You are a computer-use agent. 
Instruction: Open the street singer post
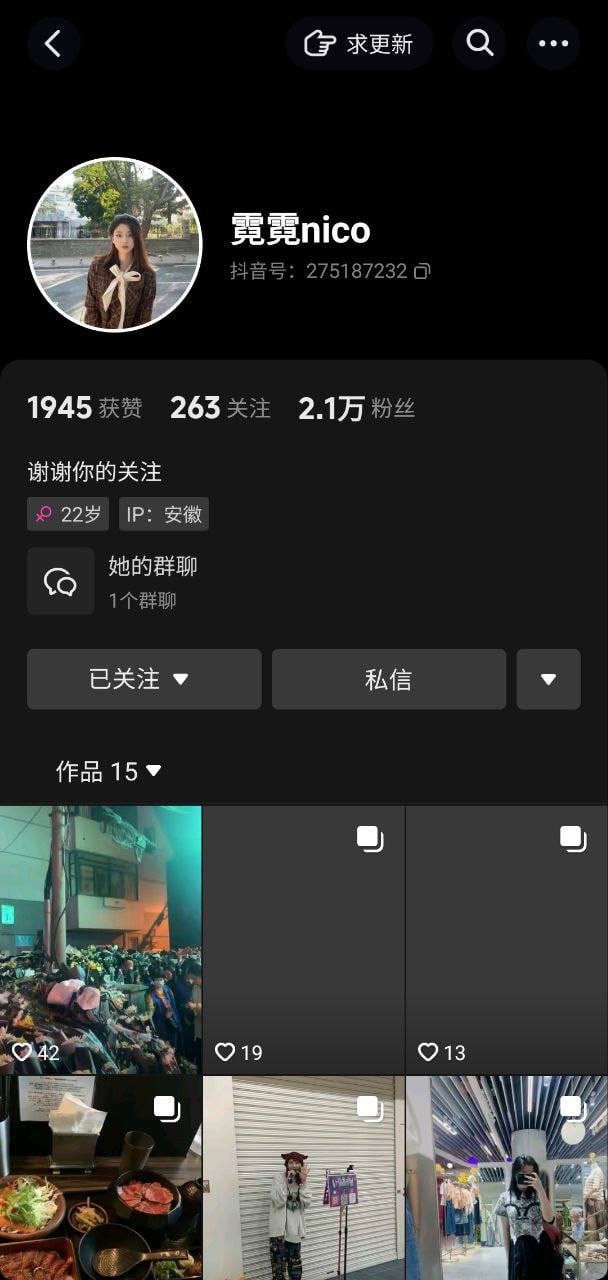(303, 1178)
